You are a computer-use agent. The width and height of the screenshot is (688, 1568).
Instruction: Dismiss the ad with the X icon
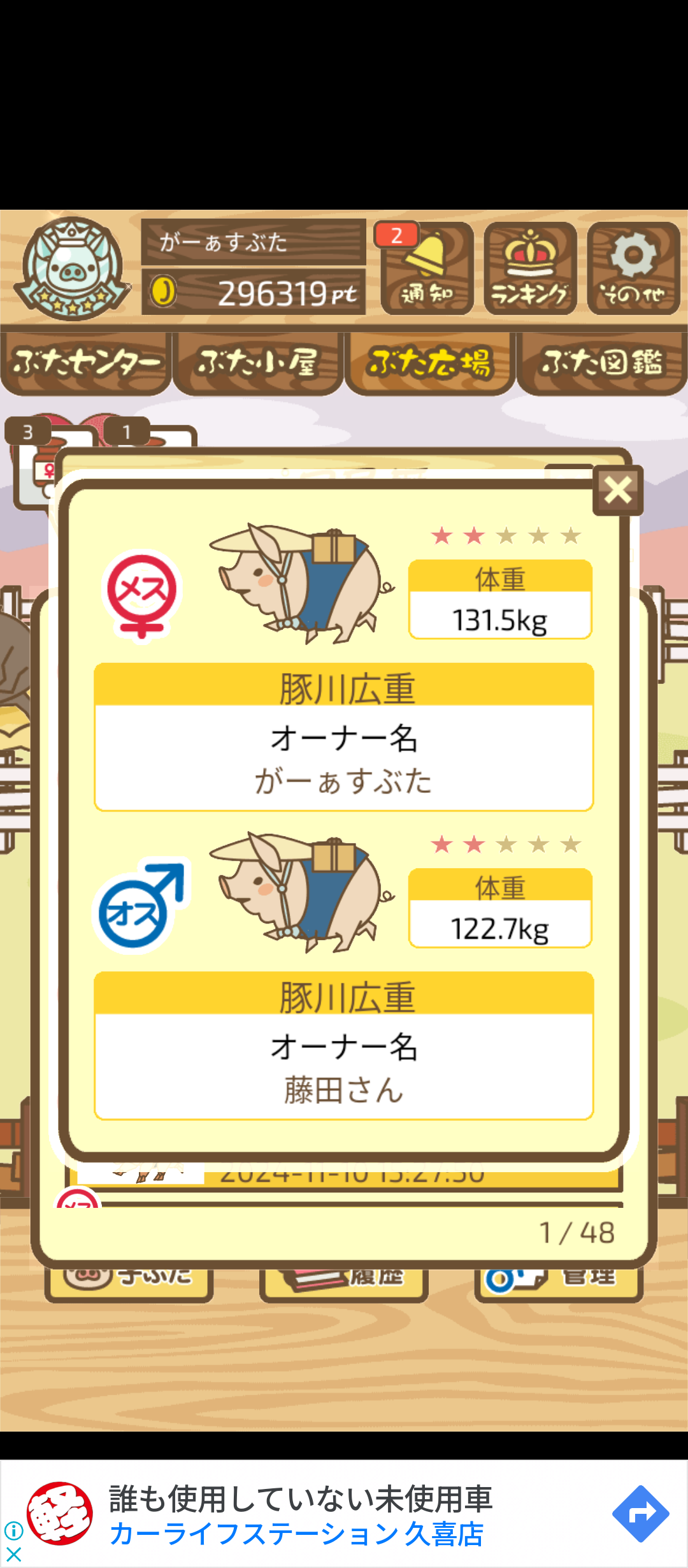(x=13, y=1554)
